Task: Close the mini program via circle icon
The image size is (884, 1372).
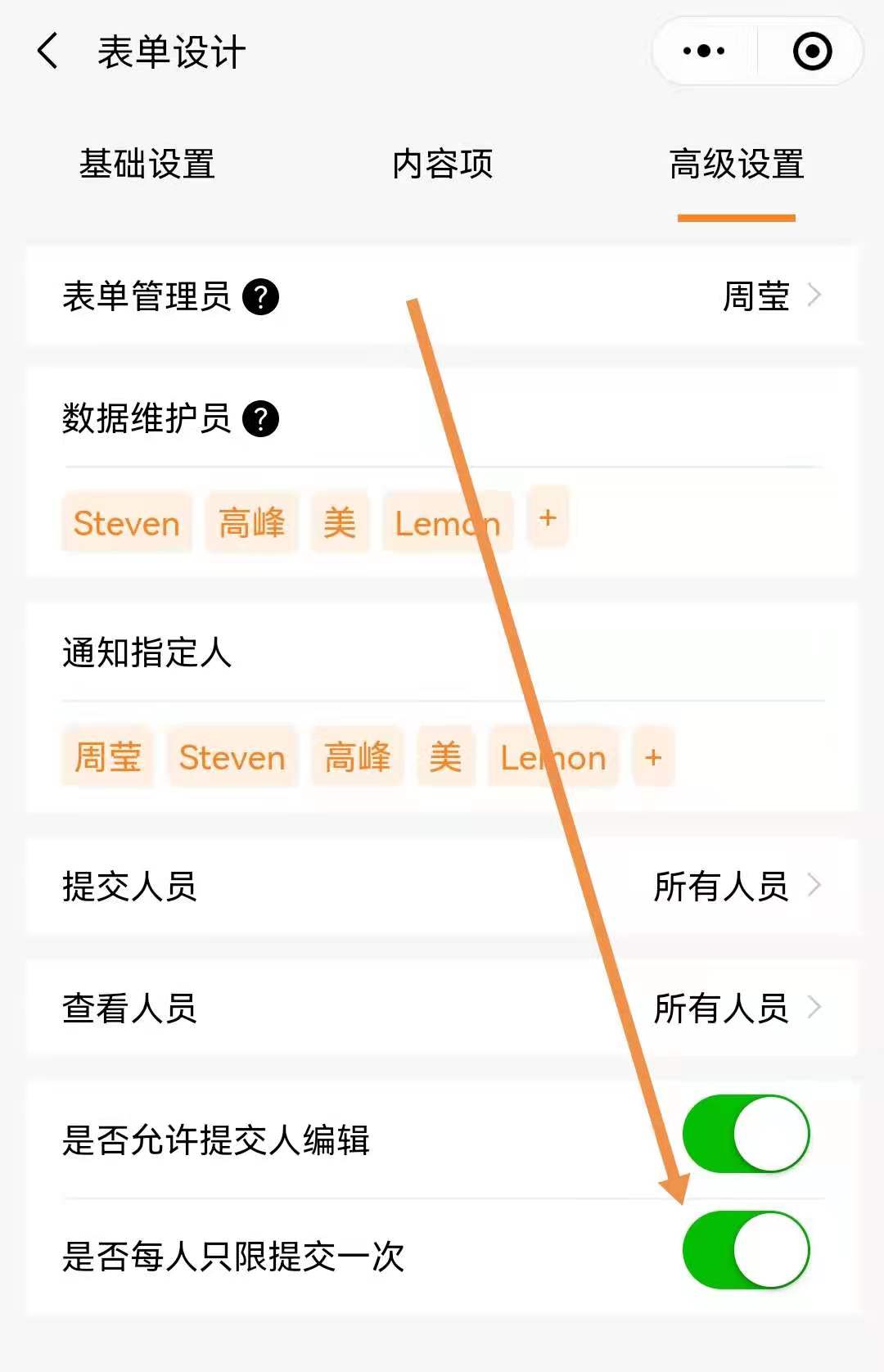Action: (812, 52)
